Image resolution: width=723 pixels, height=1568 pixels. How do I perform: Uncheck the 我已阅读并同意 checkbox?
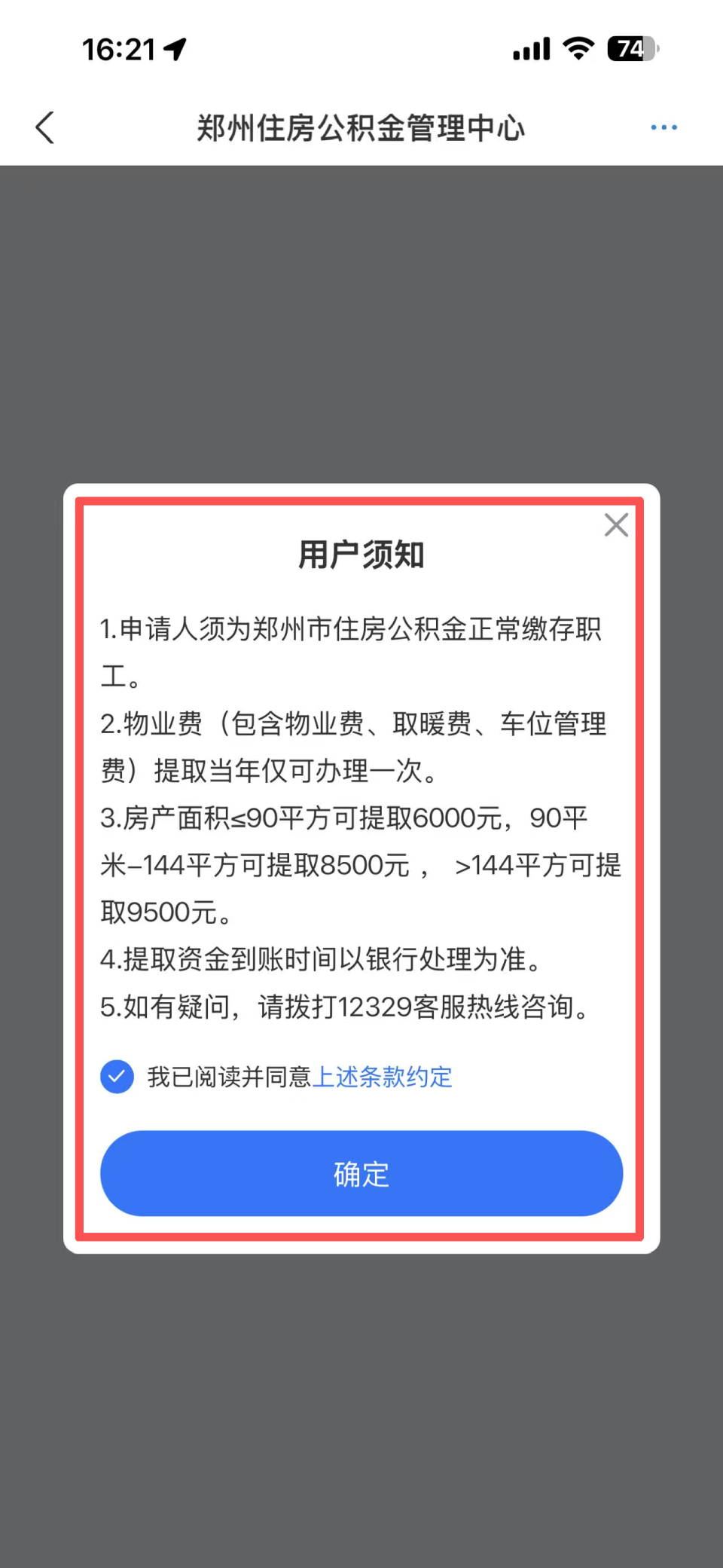coord(117,1077)
